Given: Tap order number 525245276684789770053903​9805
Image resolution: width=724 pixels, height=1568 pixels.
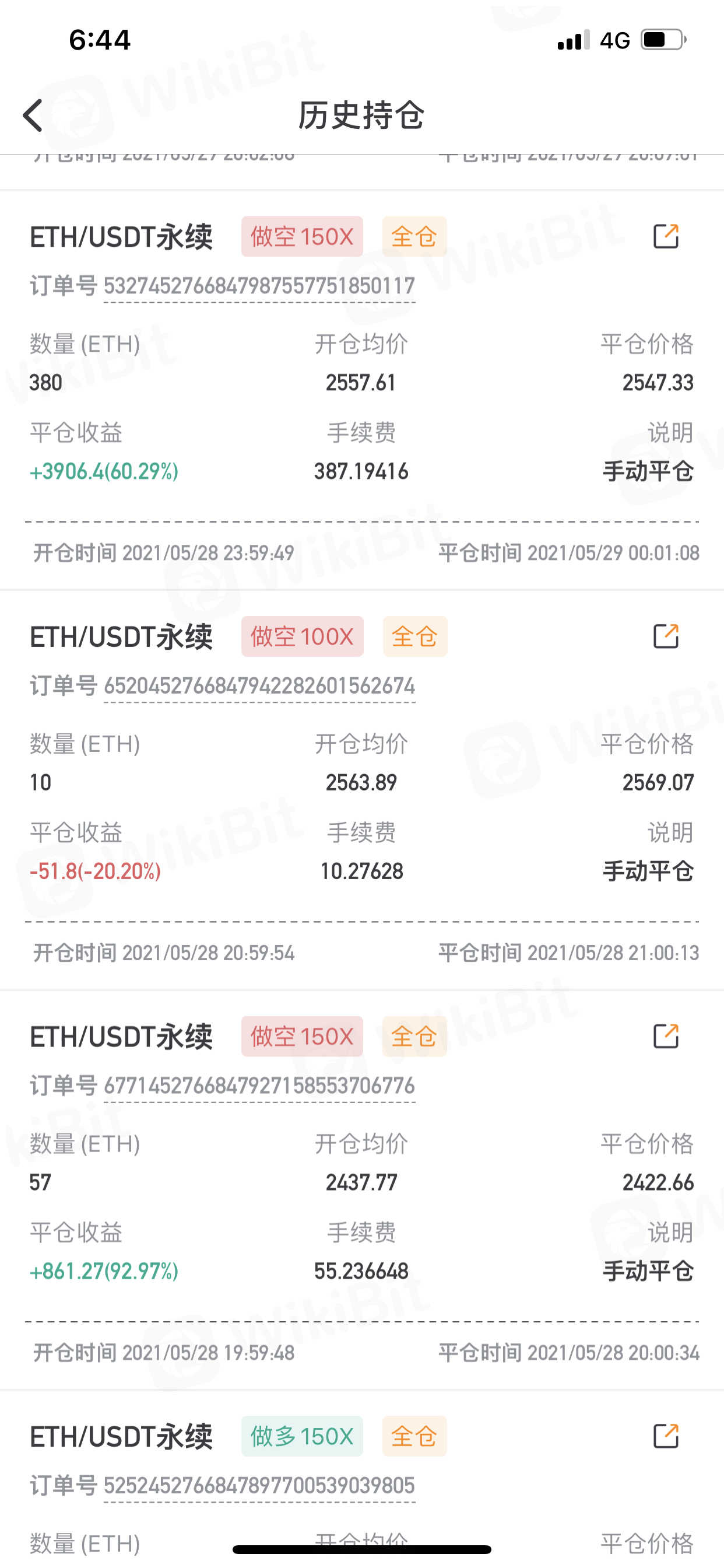Looking at the screenshot, I should coord(259,1485).
